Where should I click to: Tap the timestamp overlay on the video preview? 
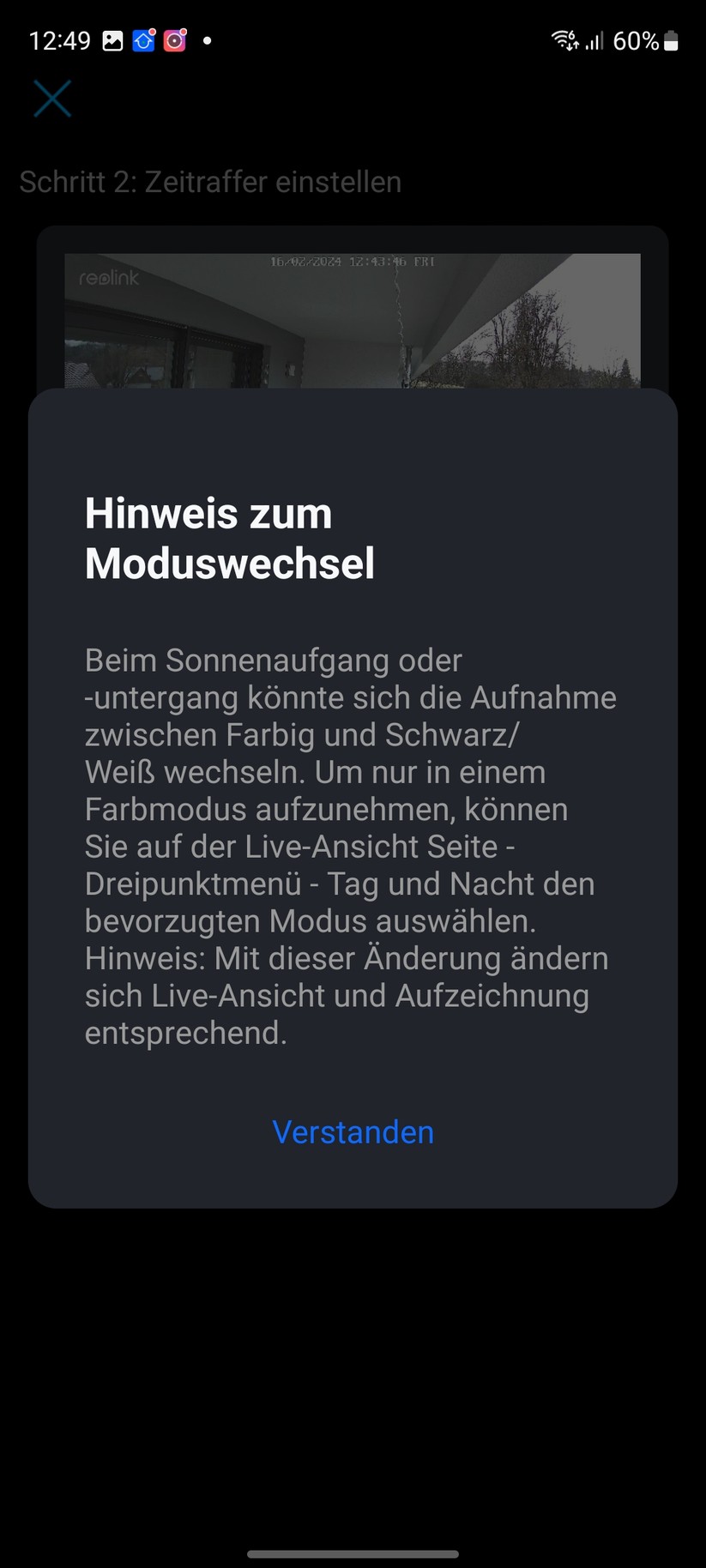tap(353, 262)
